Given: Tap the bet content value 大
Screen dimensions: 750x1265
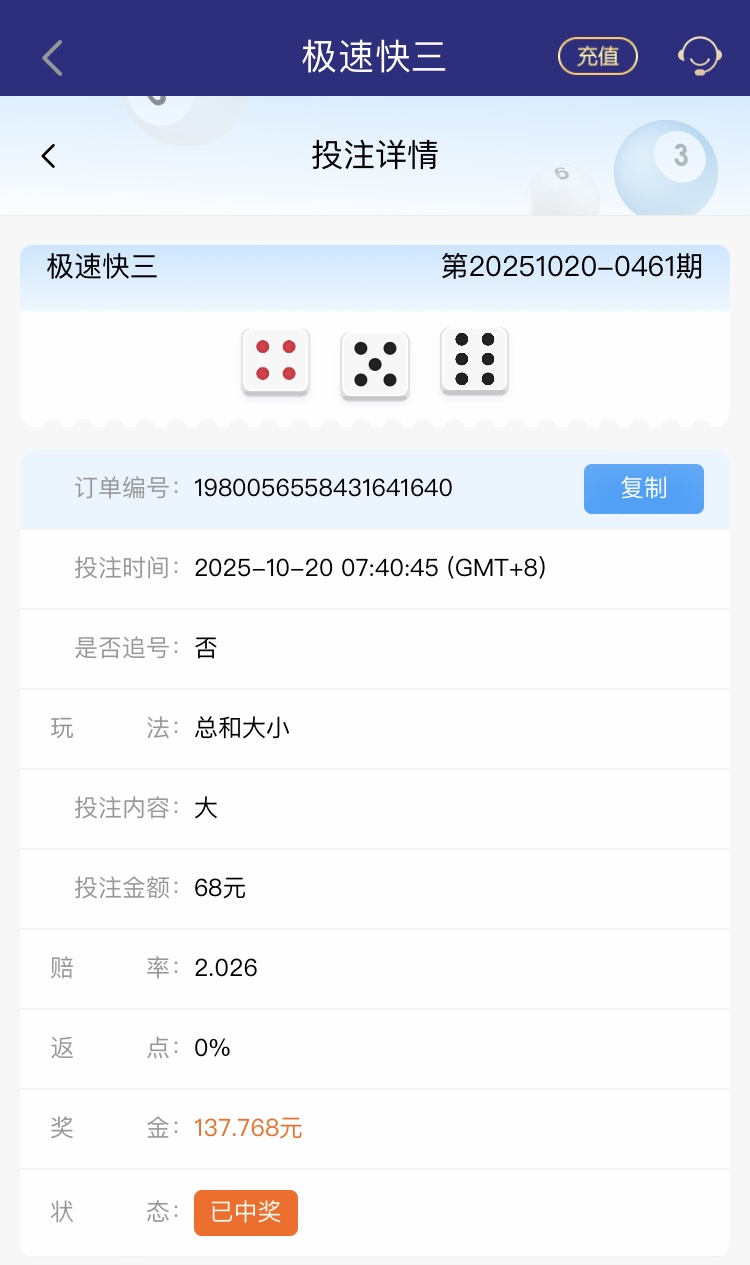Looking at the screenshot, I should [x=205, y=808].
